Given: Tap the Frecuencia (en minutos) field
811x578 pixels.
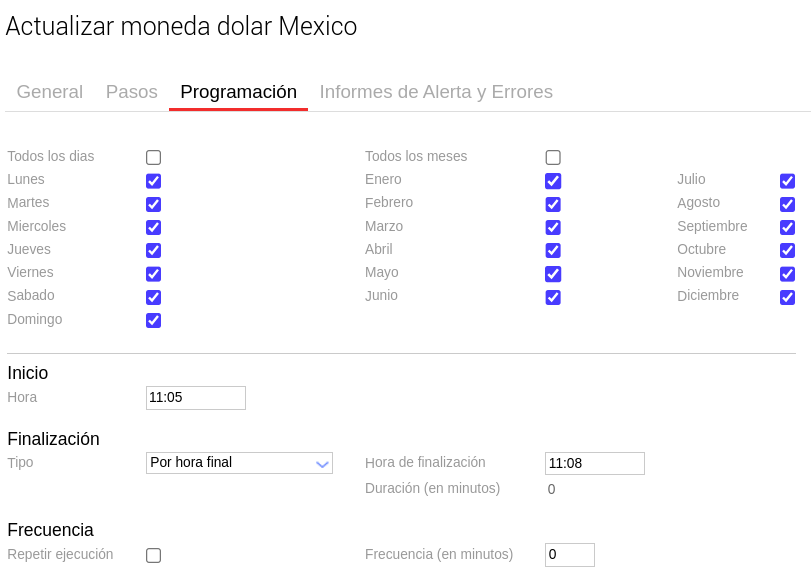Looking at the screenshot, I should point(569,555).
